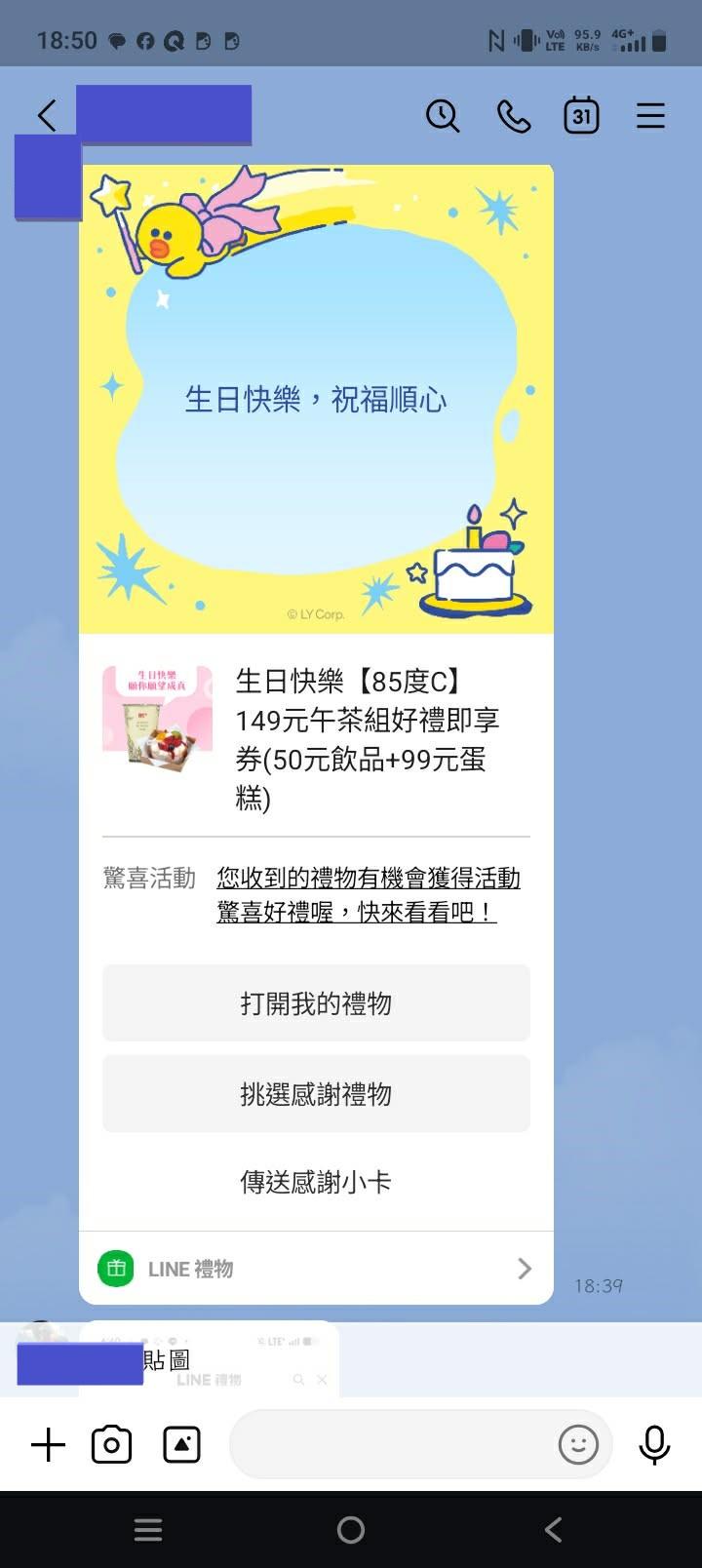The image size is (702, 1568).
Task: Open the LINE 禮物 row
Action: click(316, 1269)
